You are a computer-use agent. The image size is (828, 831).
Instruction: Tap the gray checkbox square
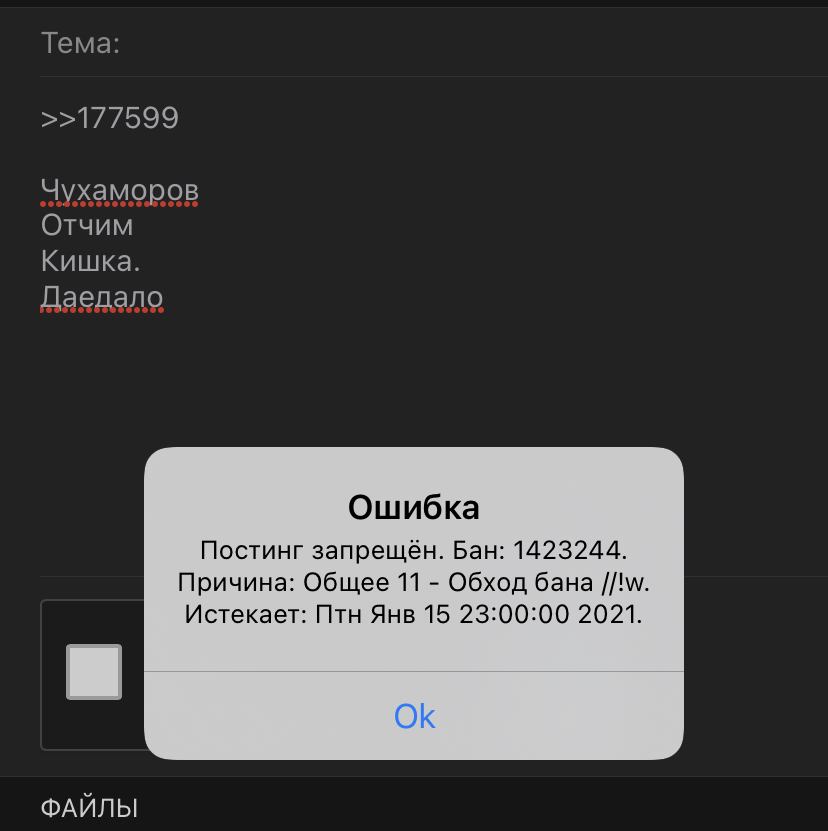(93, 672)
